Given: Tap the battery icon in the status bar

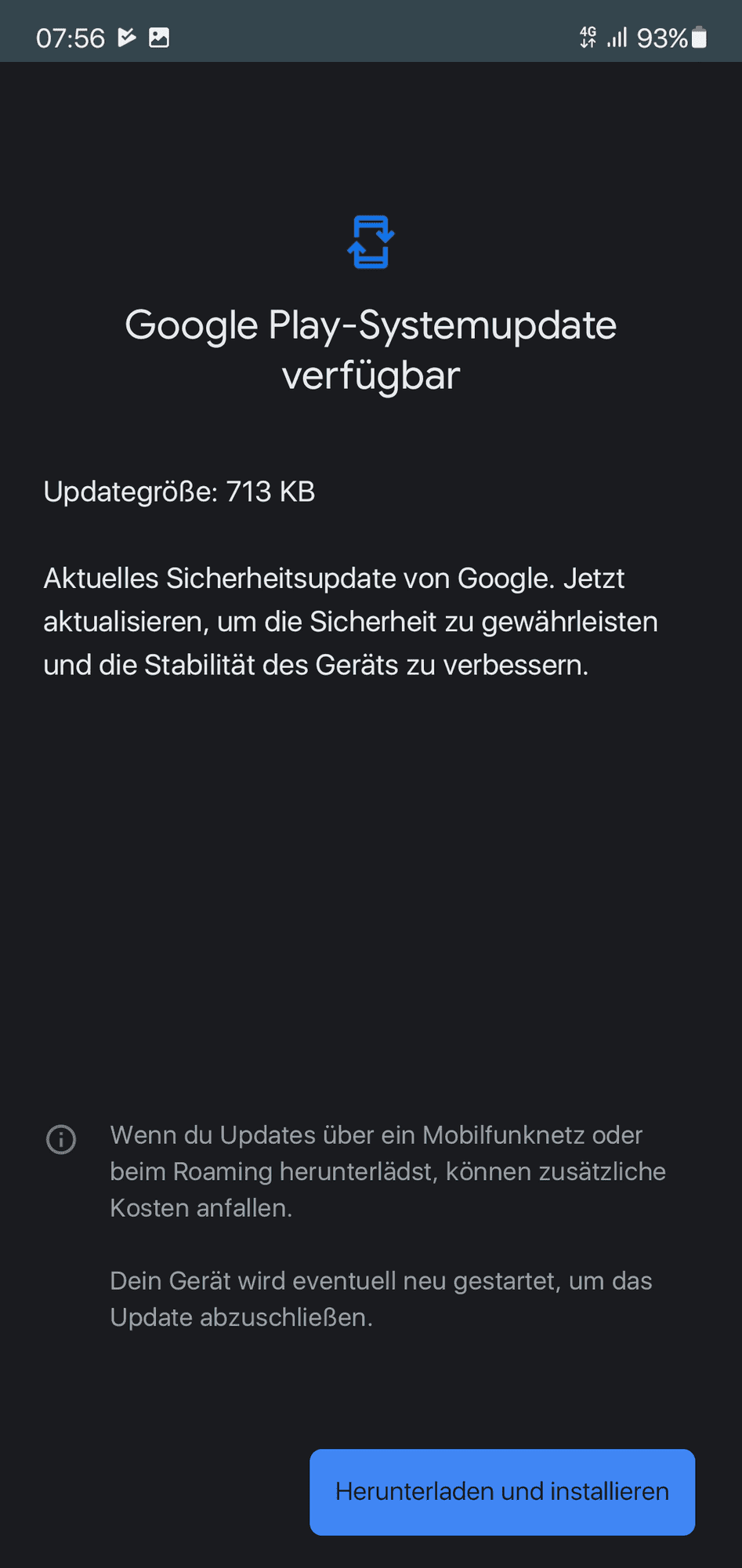Looking at the screenshot, I should click(x=700, y=37).
